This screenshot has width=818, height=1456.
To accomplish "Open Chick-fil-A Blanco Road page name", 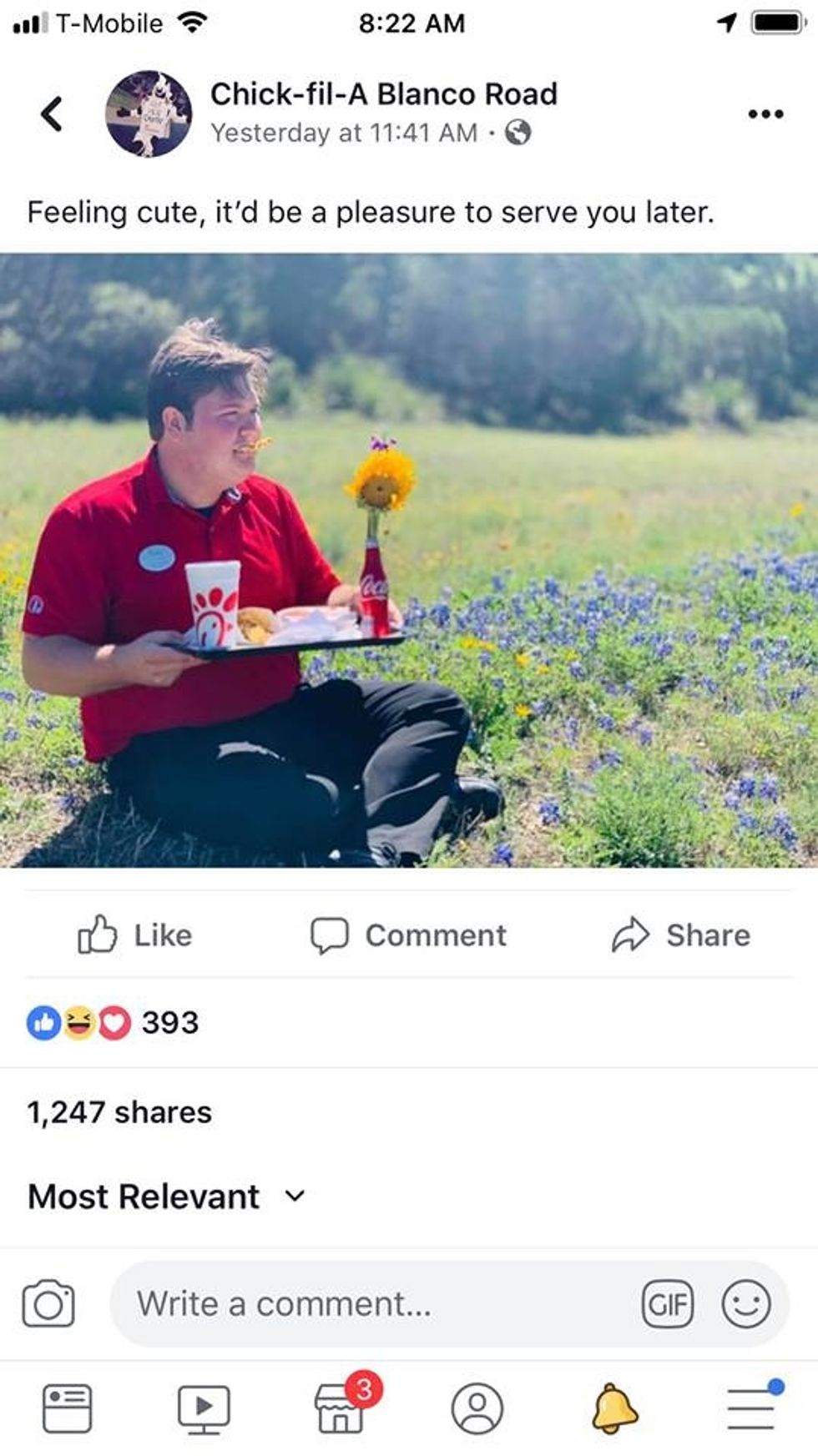I will (383, 93).
